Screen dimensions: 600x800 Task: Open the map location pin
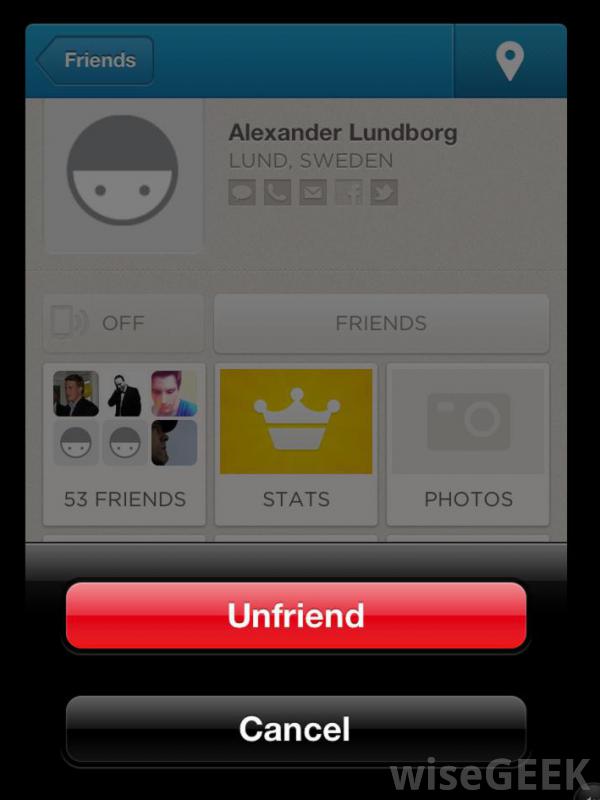(x=510, y=61)
